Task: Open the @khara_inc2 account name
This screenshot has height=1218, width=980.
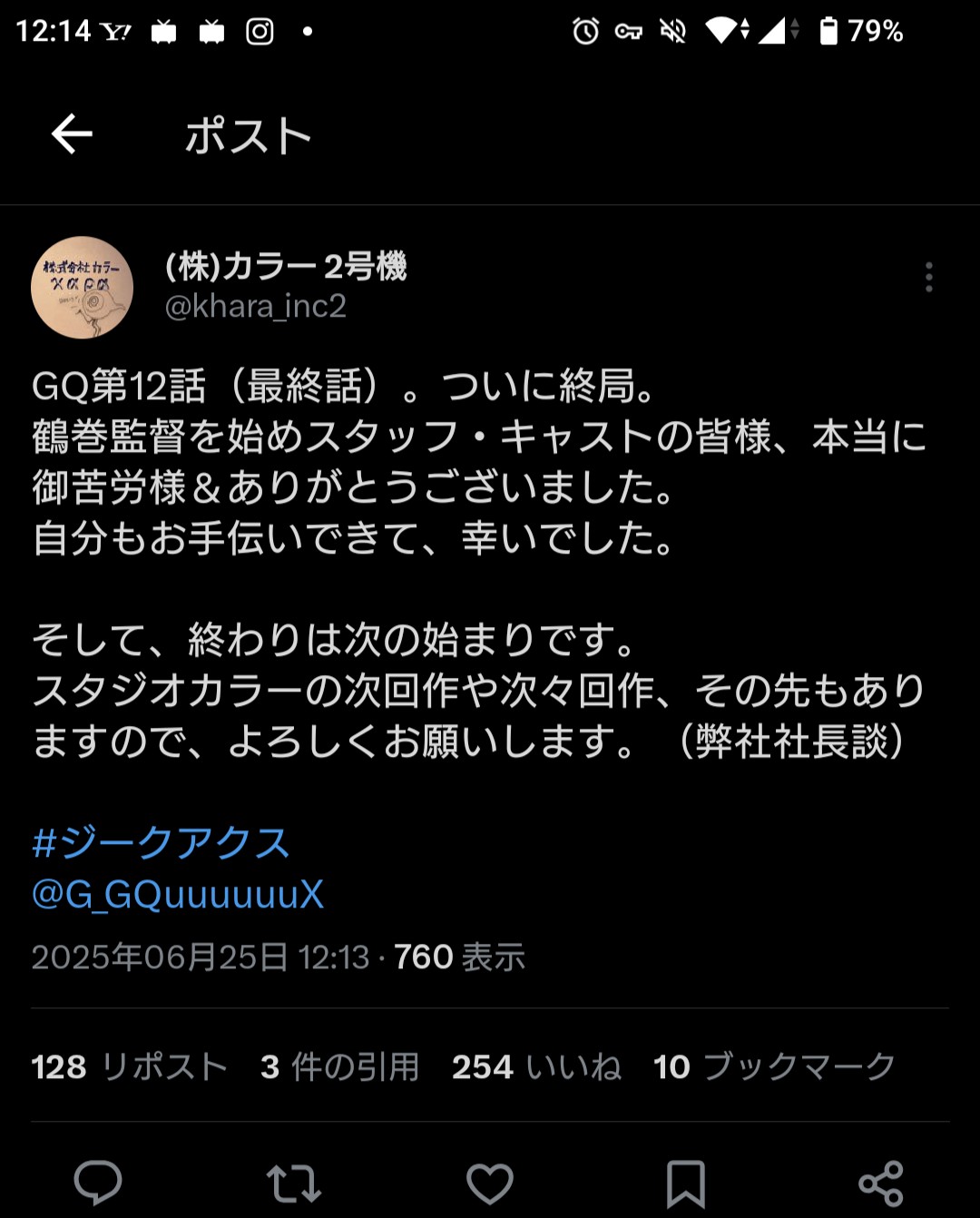Action: coord(256,306)
